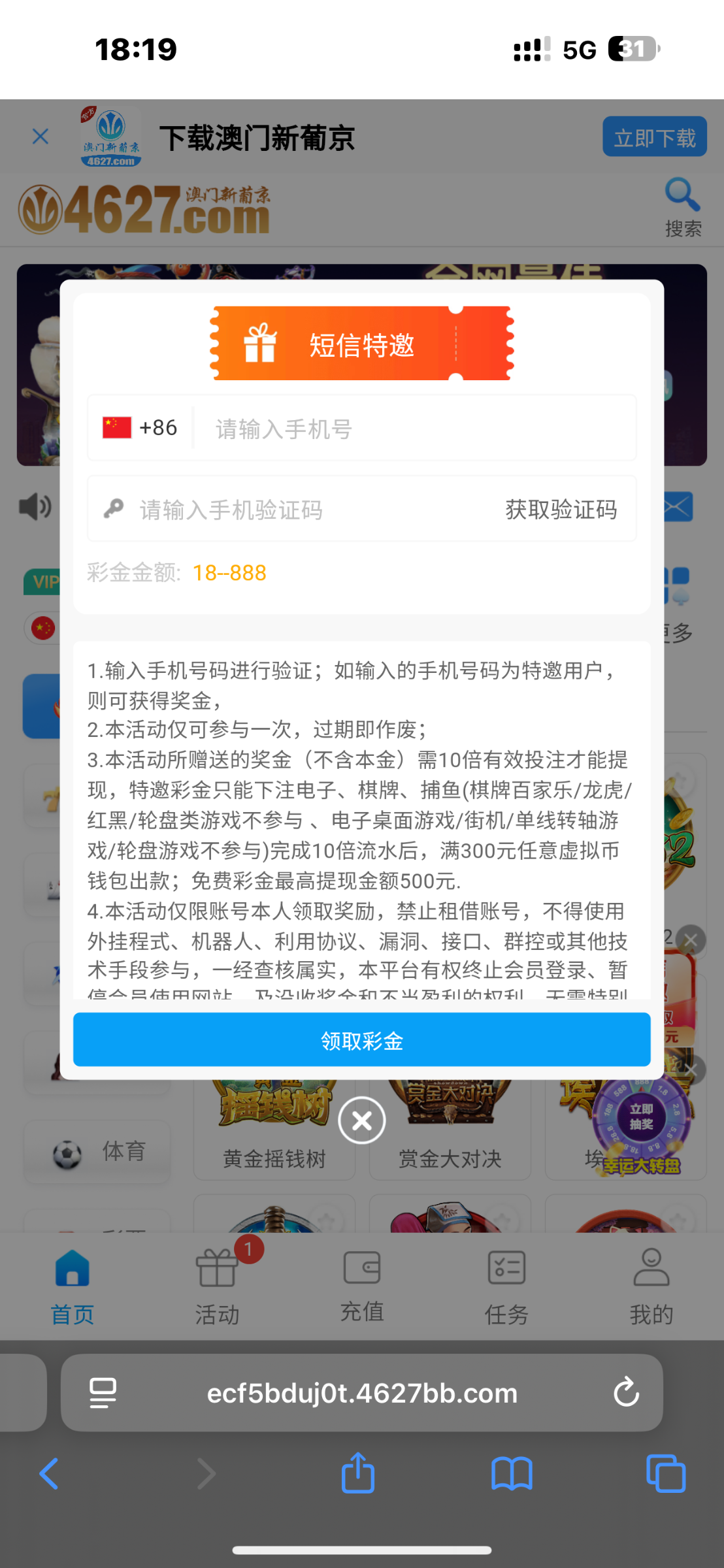Screen dimensions: 724x1568
Task: Dismiss the app download banner
Action: click(41, 137)
